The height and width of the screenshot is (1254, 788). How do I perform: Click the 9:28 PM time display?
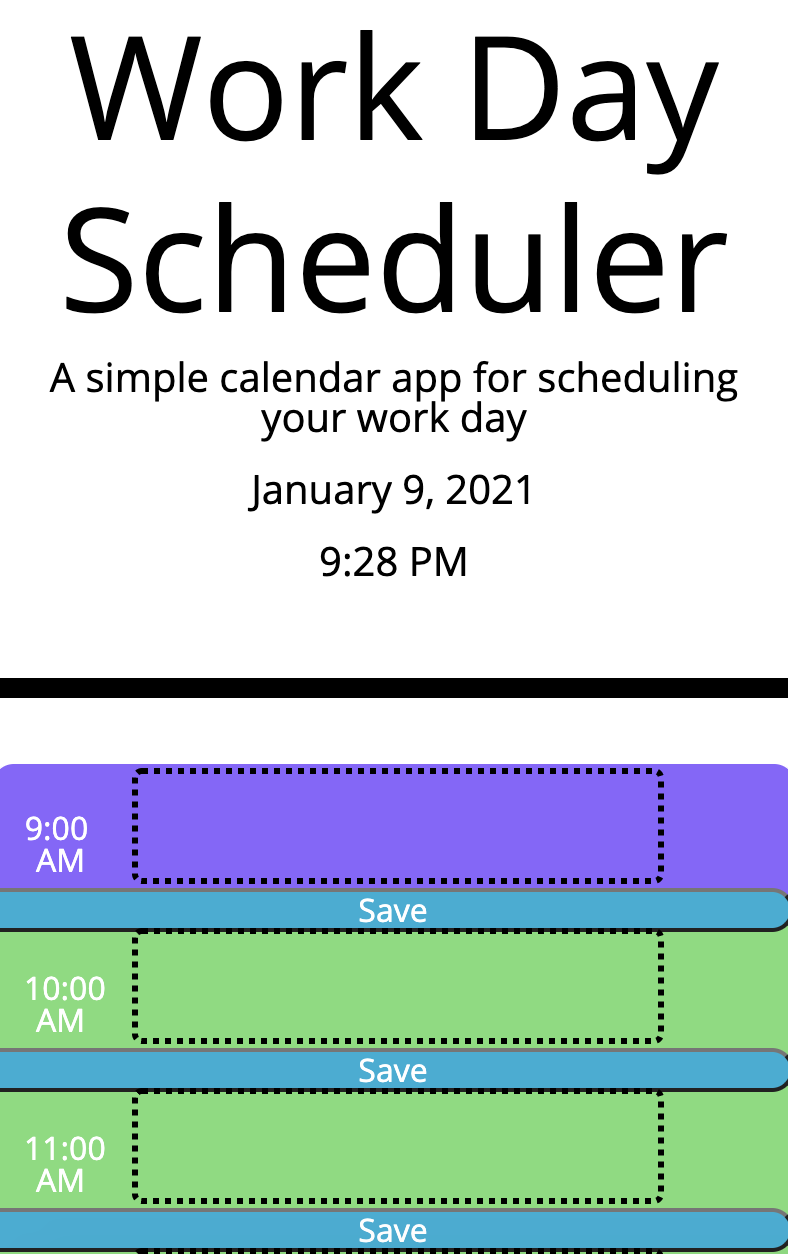(x=392, y=562)
